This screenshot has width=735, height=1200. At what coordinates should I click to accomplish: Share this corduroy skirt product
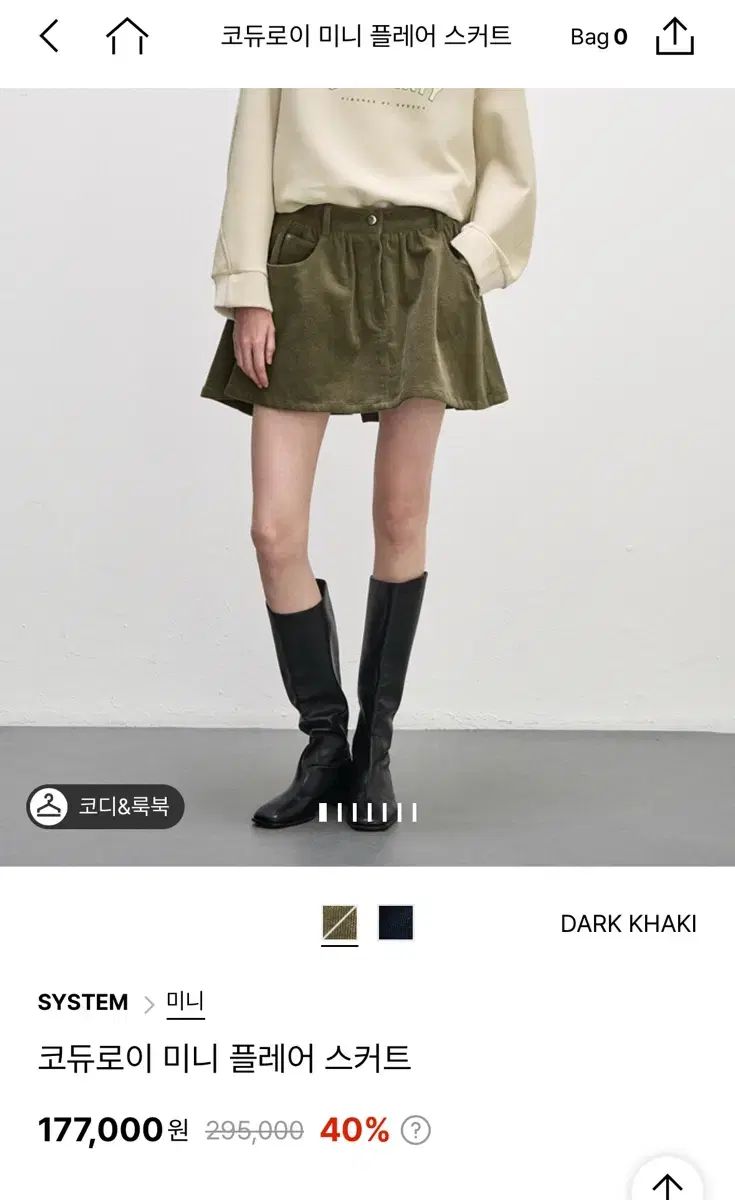674,37
